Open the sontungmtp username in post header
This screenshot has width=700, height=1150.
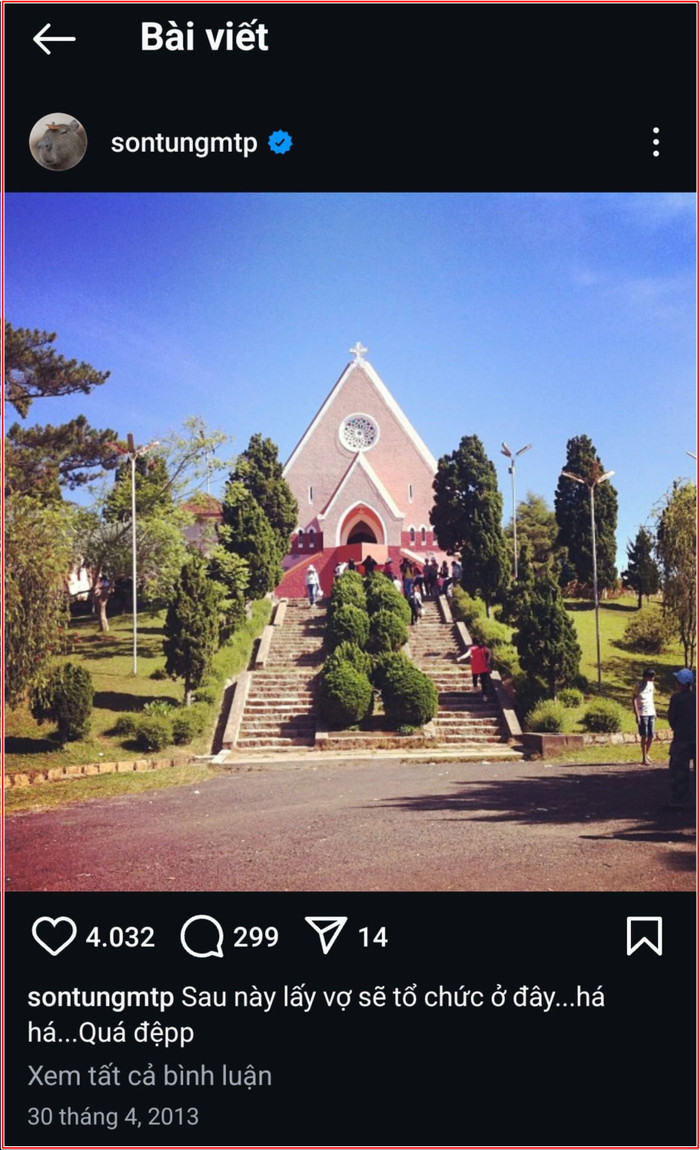184,143
